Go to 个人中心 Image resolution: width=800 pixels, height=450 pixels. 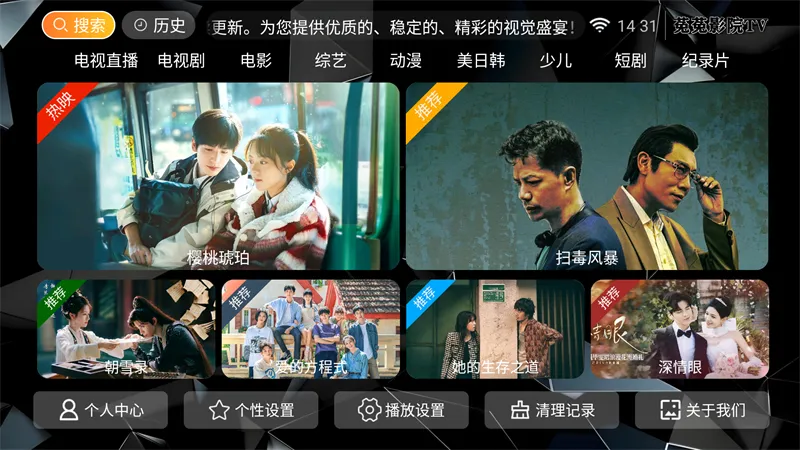click(x=101, y=410)
